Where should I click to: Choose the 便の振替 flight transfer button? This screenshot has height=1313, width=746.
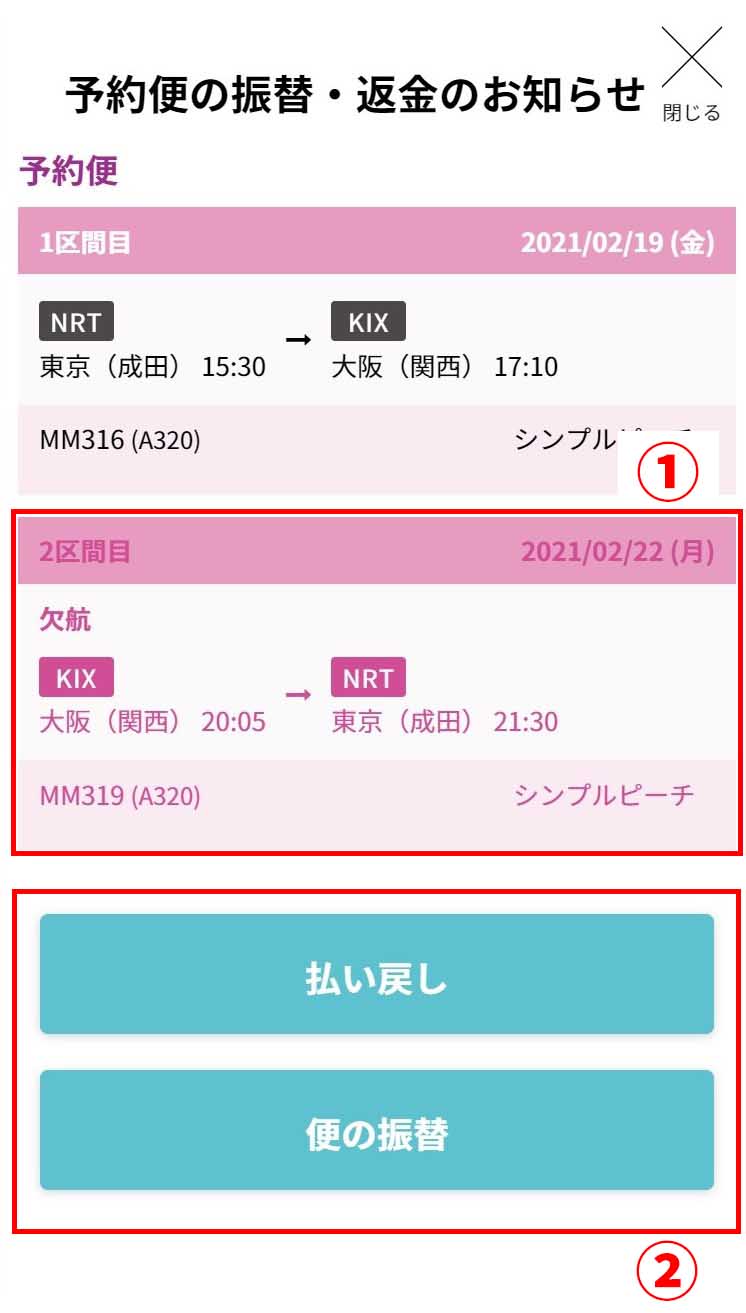[x=376, y=1130]
